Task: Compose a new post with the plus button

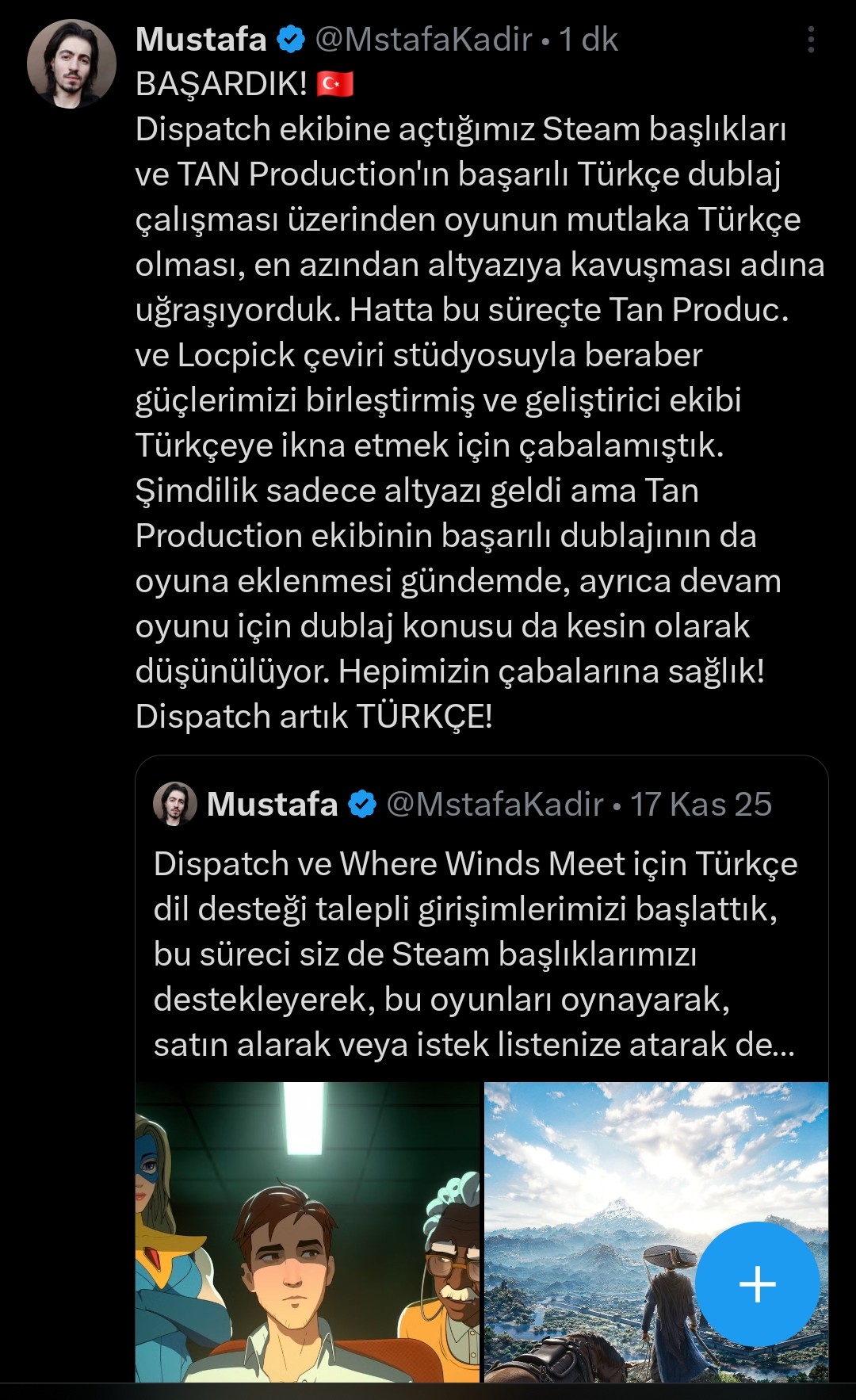Action: point(758,1284)
